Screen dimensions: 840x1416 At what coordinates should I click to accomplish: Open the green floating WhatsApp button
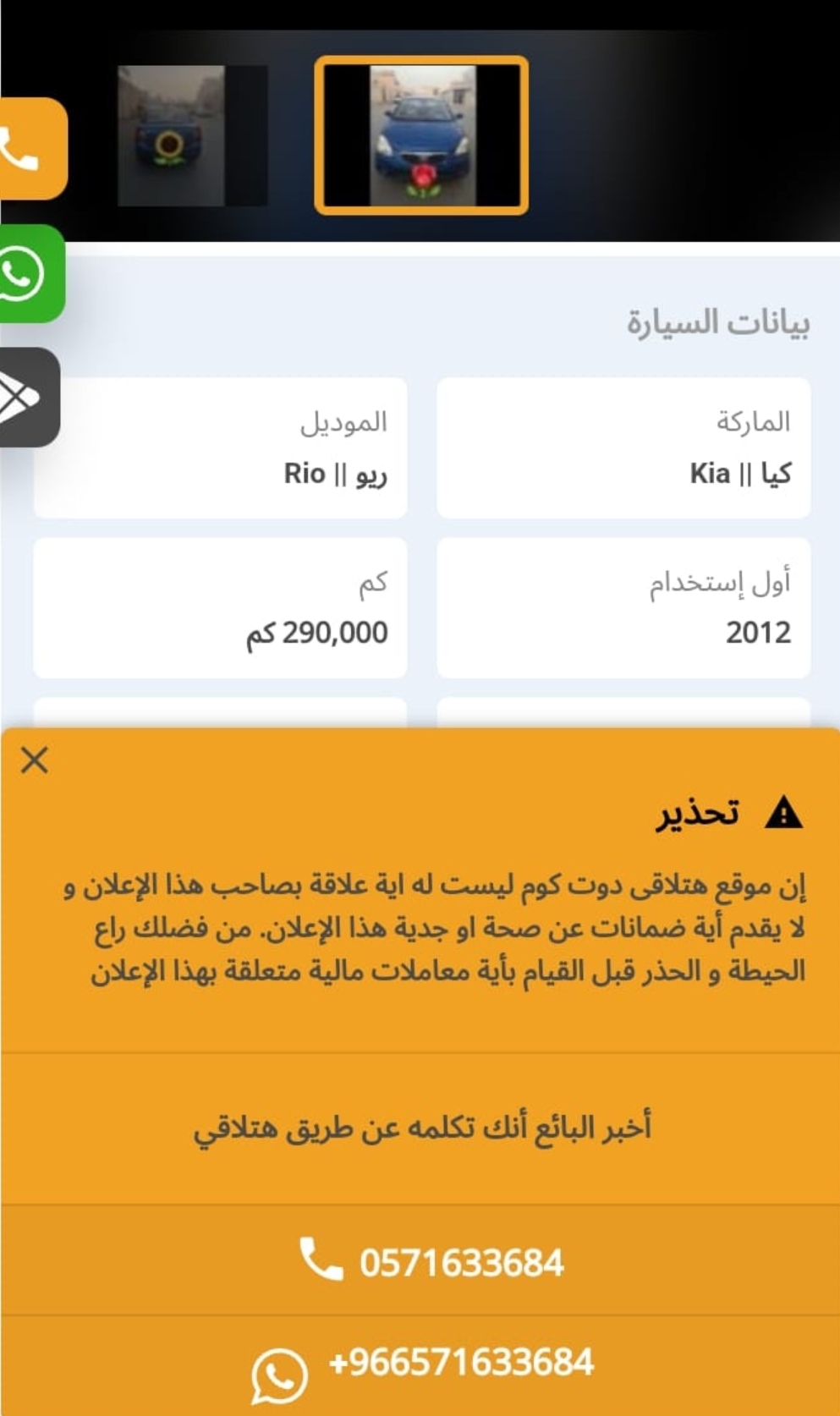click(x=30, y=274)
